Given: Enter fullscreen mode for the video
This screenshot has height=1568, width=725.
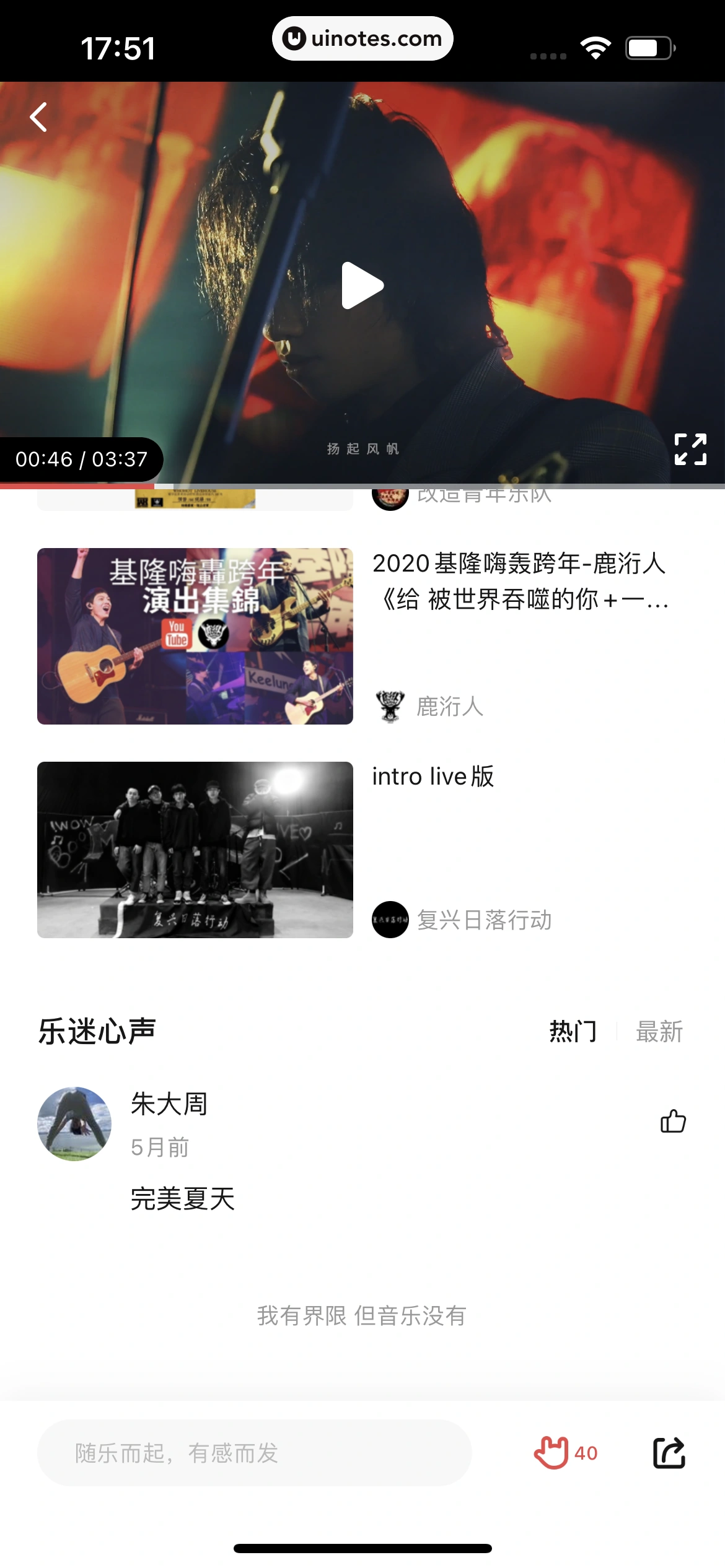Looking at the screenshot, I should coord(690,450).
